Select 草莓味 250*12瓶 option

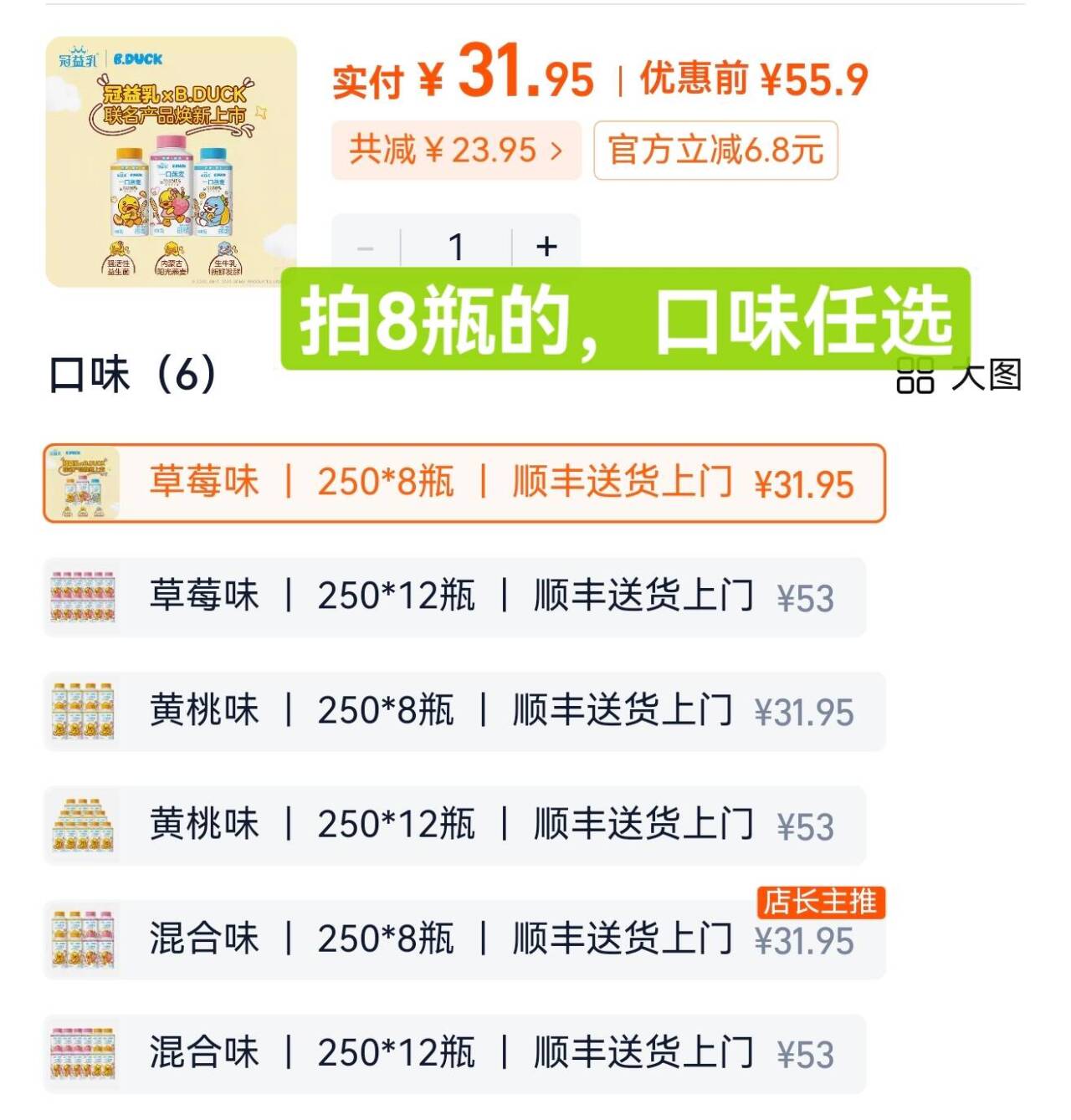[x=454, y=597]
